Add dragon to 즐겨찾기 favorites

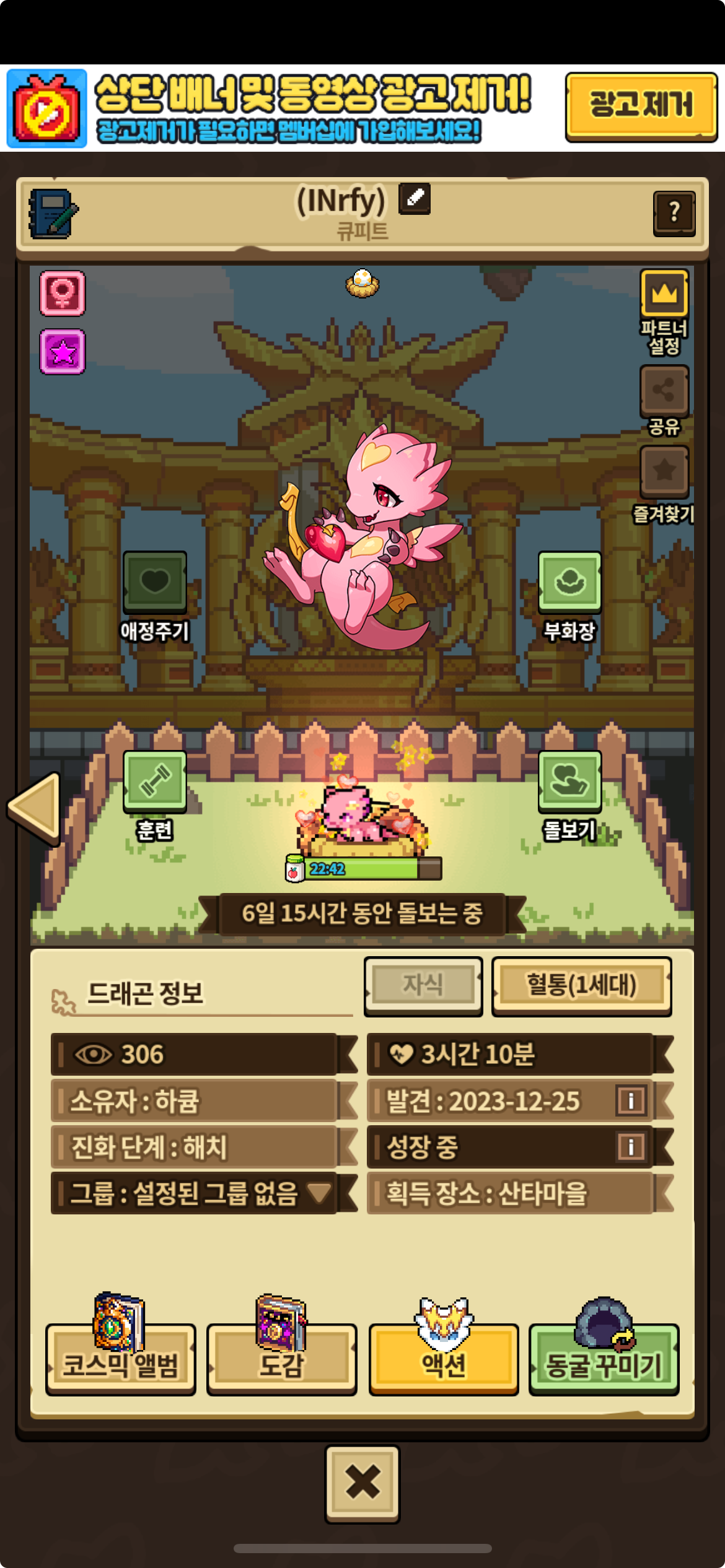point(664,471)
